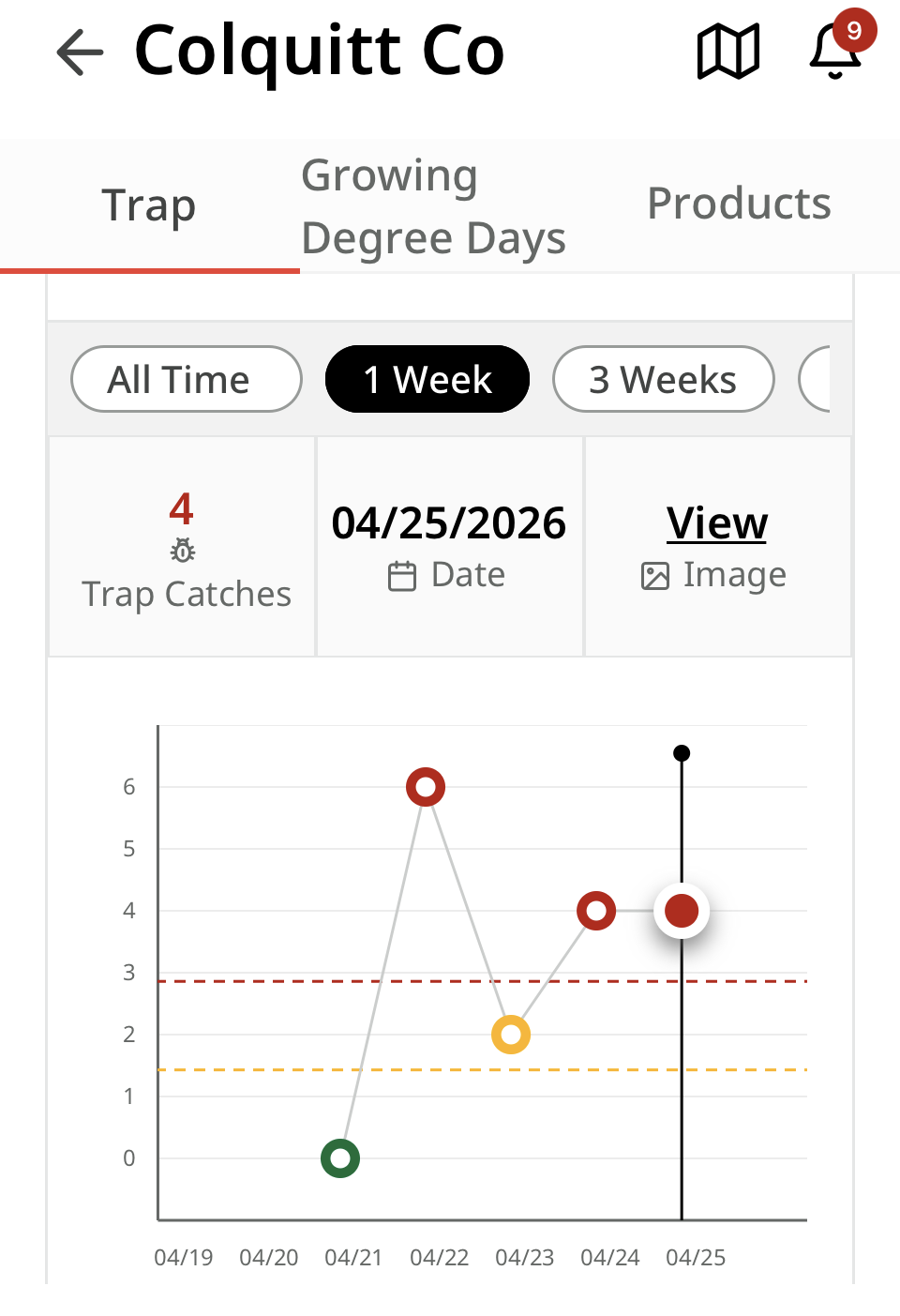Open the map view icon
The image size is (900, 1316).
[x=728, y=52]
